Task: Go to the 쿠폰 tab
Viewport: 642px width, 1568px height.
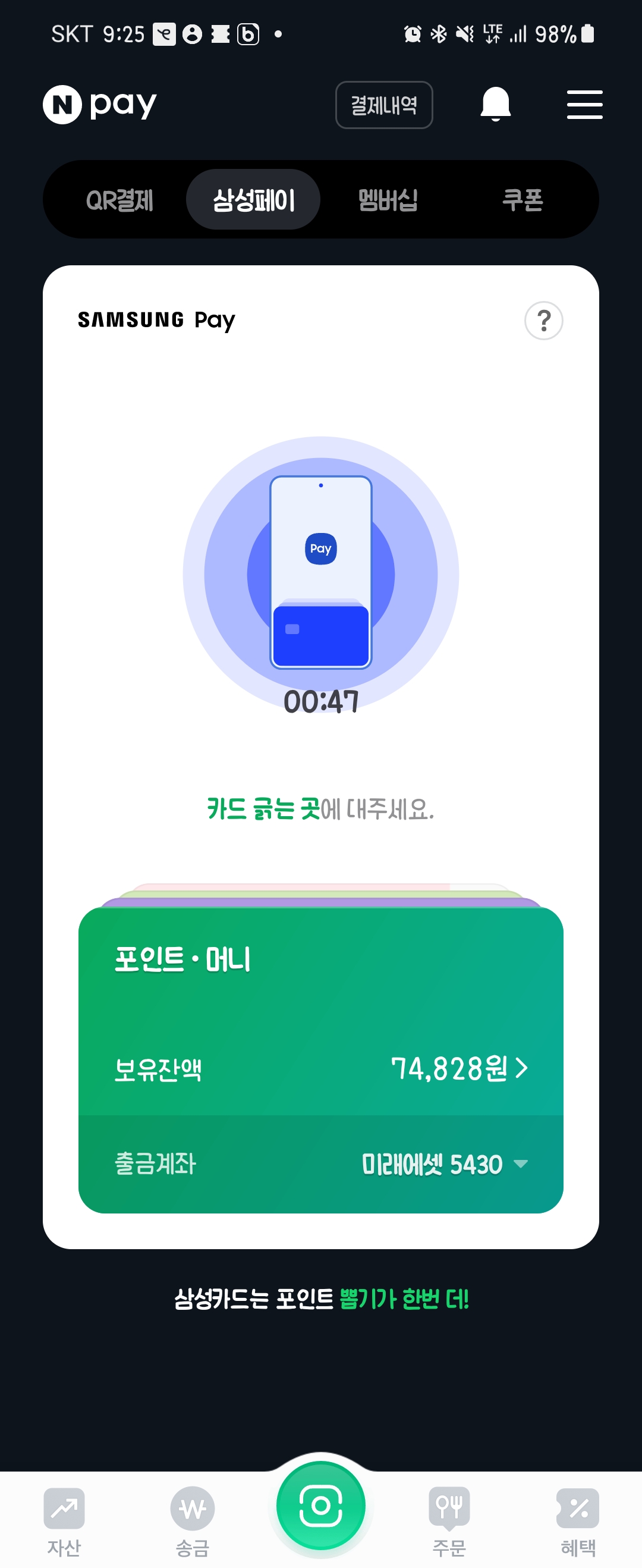Action: tap(522, 200)
